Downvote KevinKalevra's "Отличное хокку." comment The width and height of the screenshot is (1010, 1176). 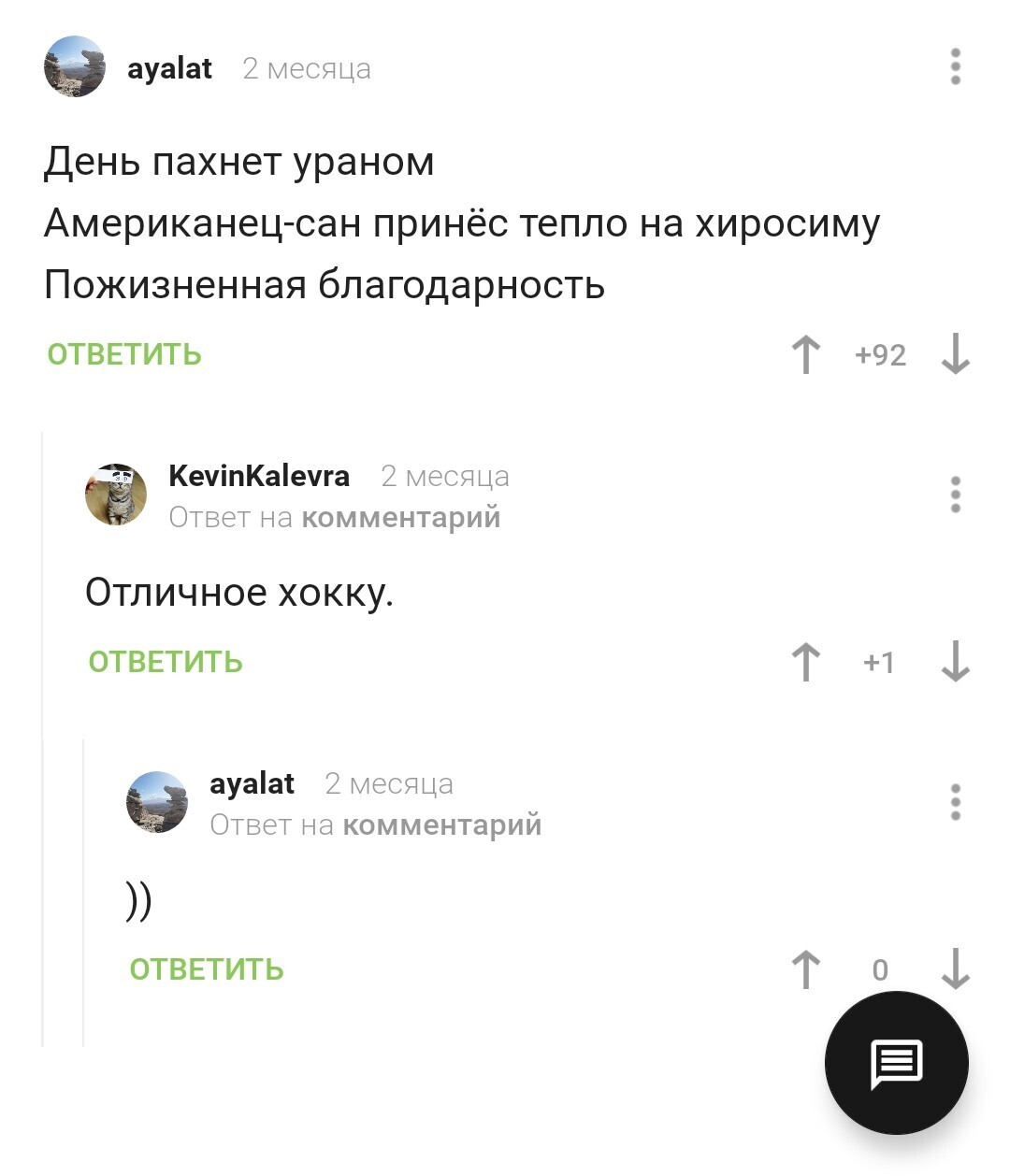click(955, 662)
